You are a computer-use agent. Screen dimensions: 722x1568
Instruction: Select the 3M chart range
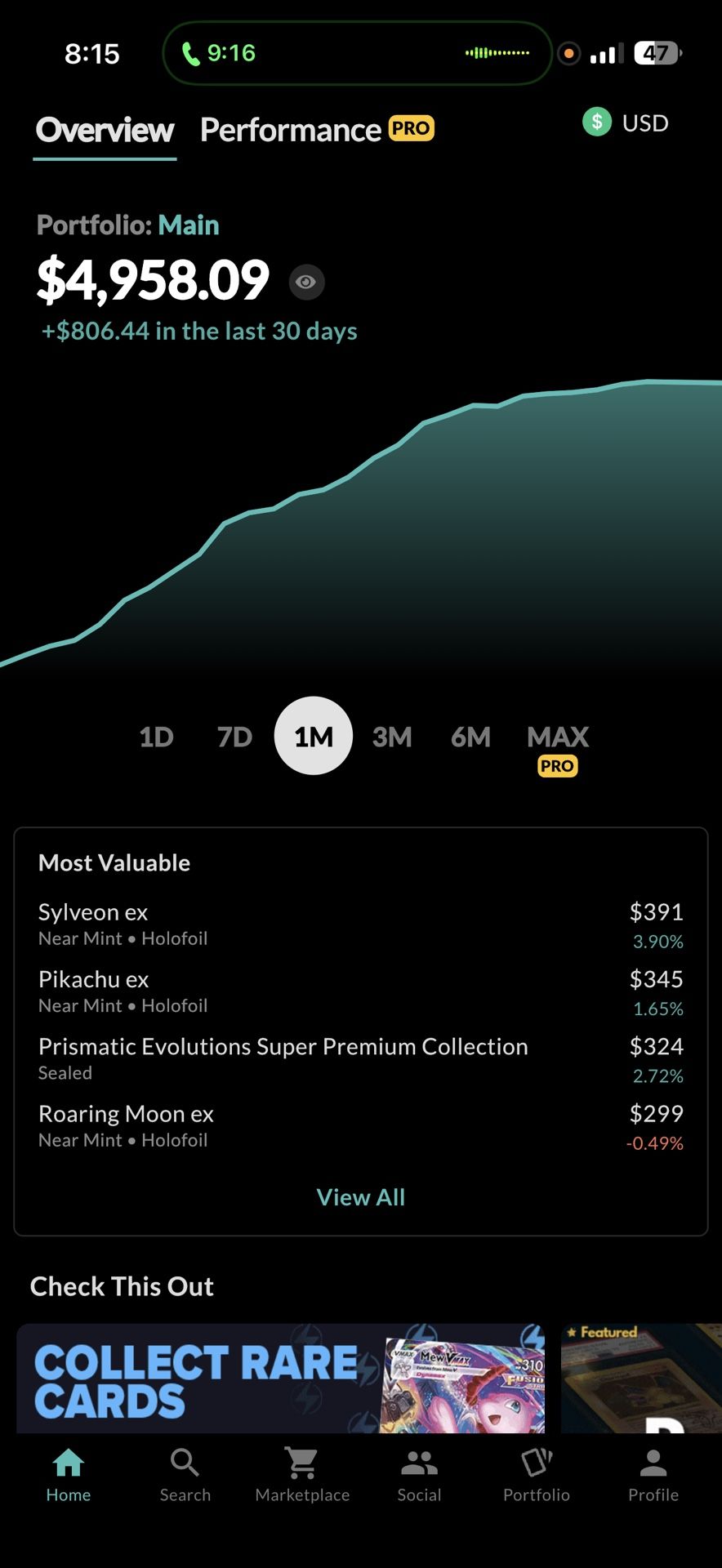[x=392, y=737]
